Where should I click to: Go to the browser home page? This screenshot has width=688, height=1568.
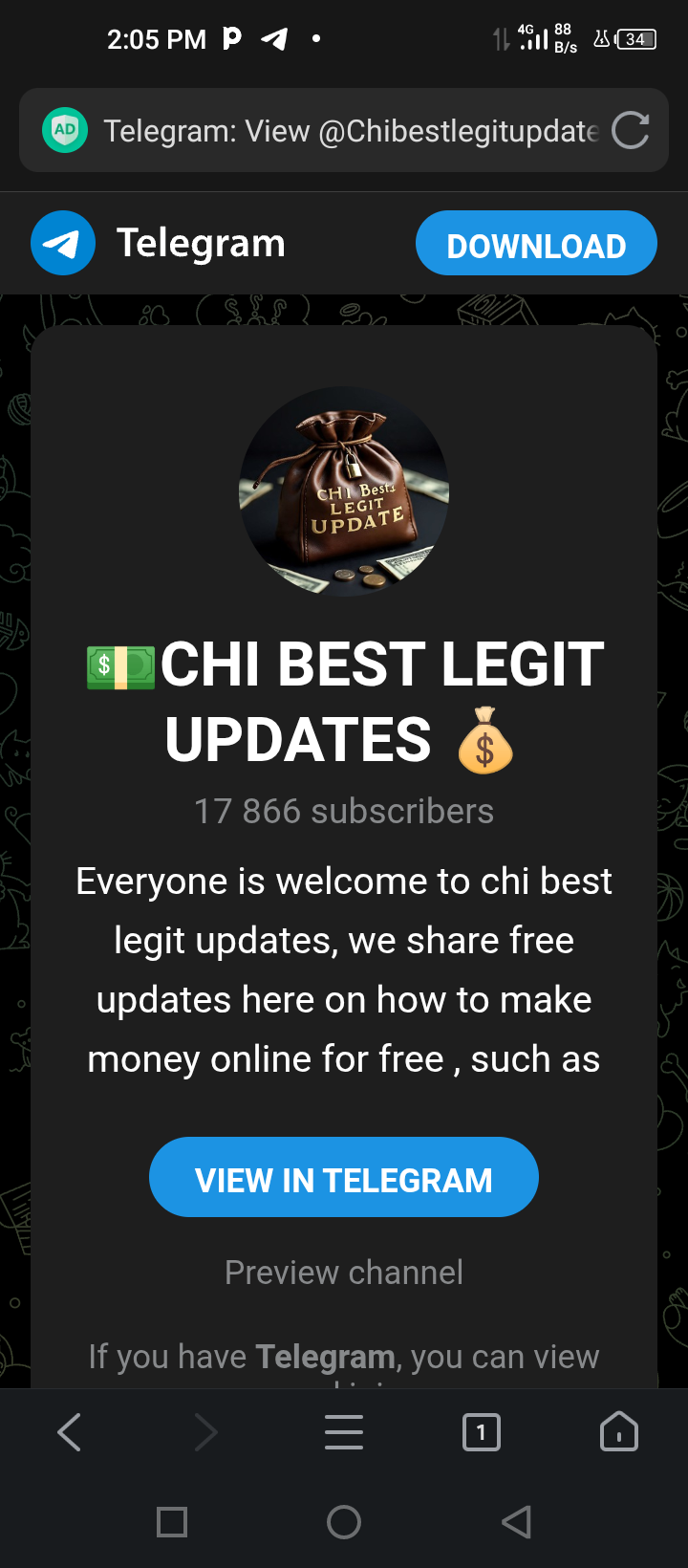(x=619, y=1432)
